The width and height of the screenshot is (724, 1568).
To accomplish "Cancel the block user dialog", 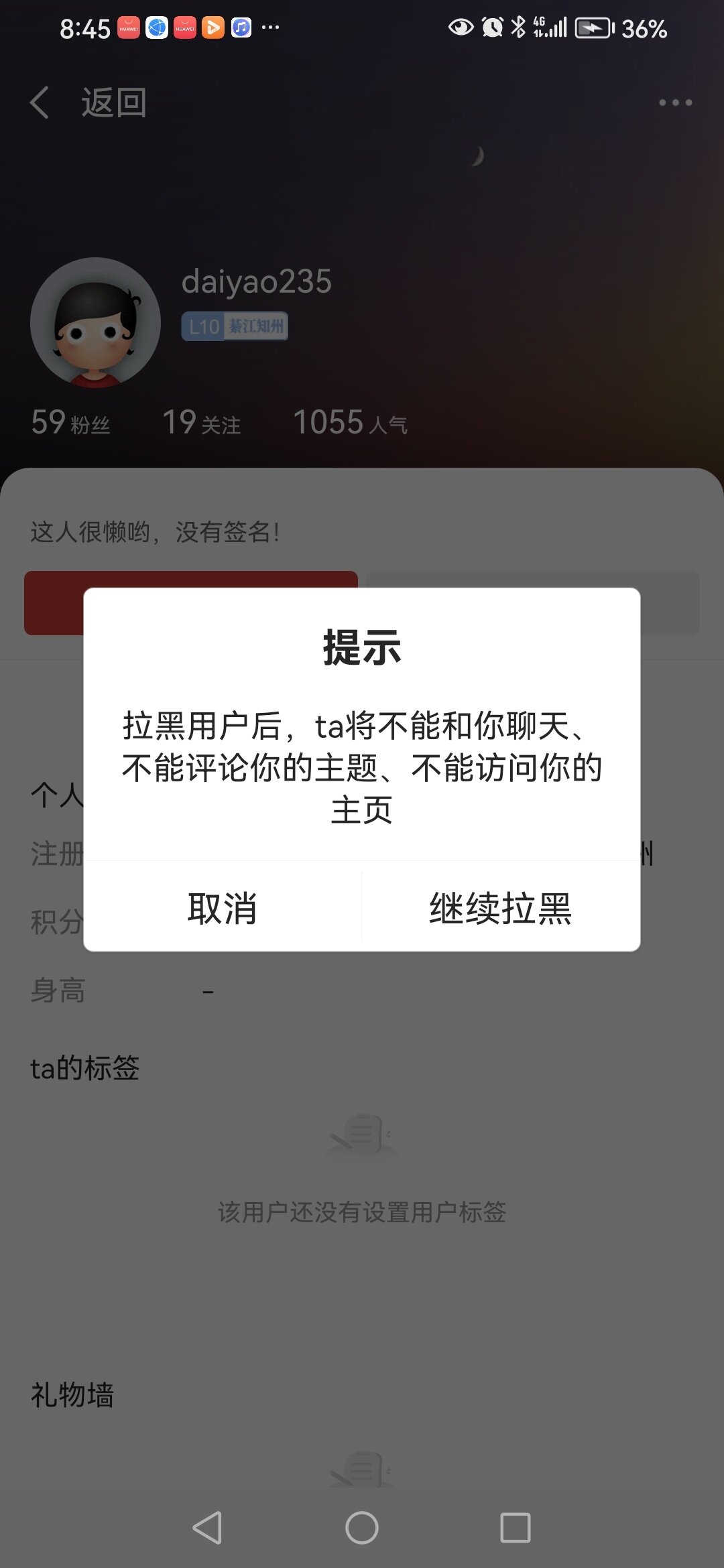I will [223, 908].
